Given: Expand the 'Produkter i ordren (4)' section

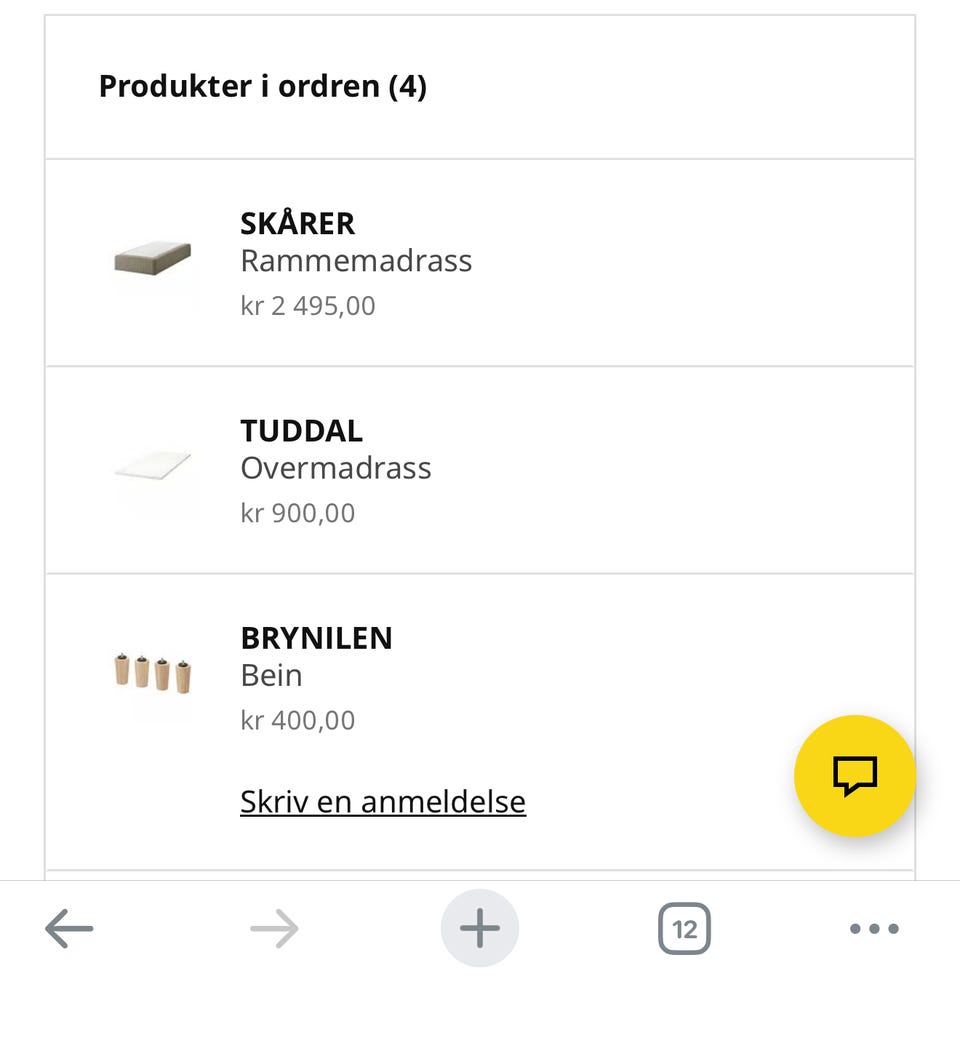Looking at the screenshot, I should tap(262, 86).
